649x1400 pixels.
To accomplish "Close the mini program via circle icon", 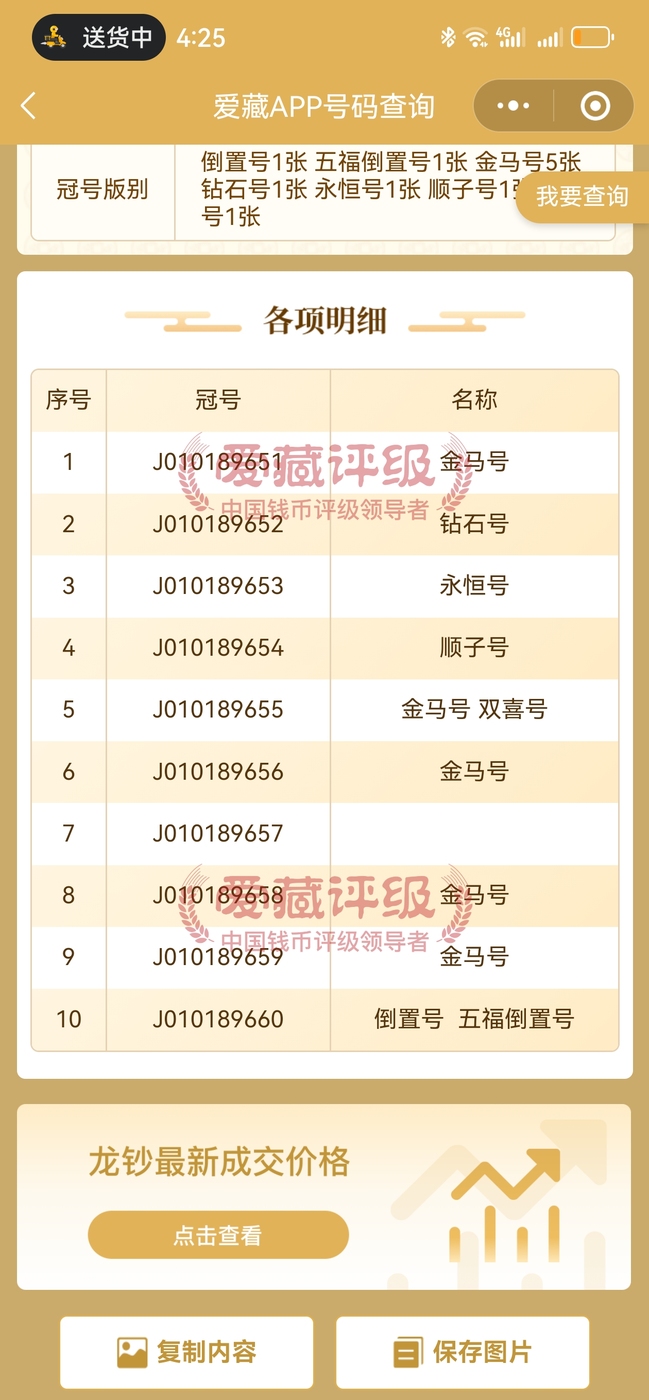I will point(595,106).
